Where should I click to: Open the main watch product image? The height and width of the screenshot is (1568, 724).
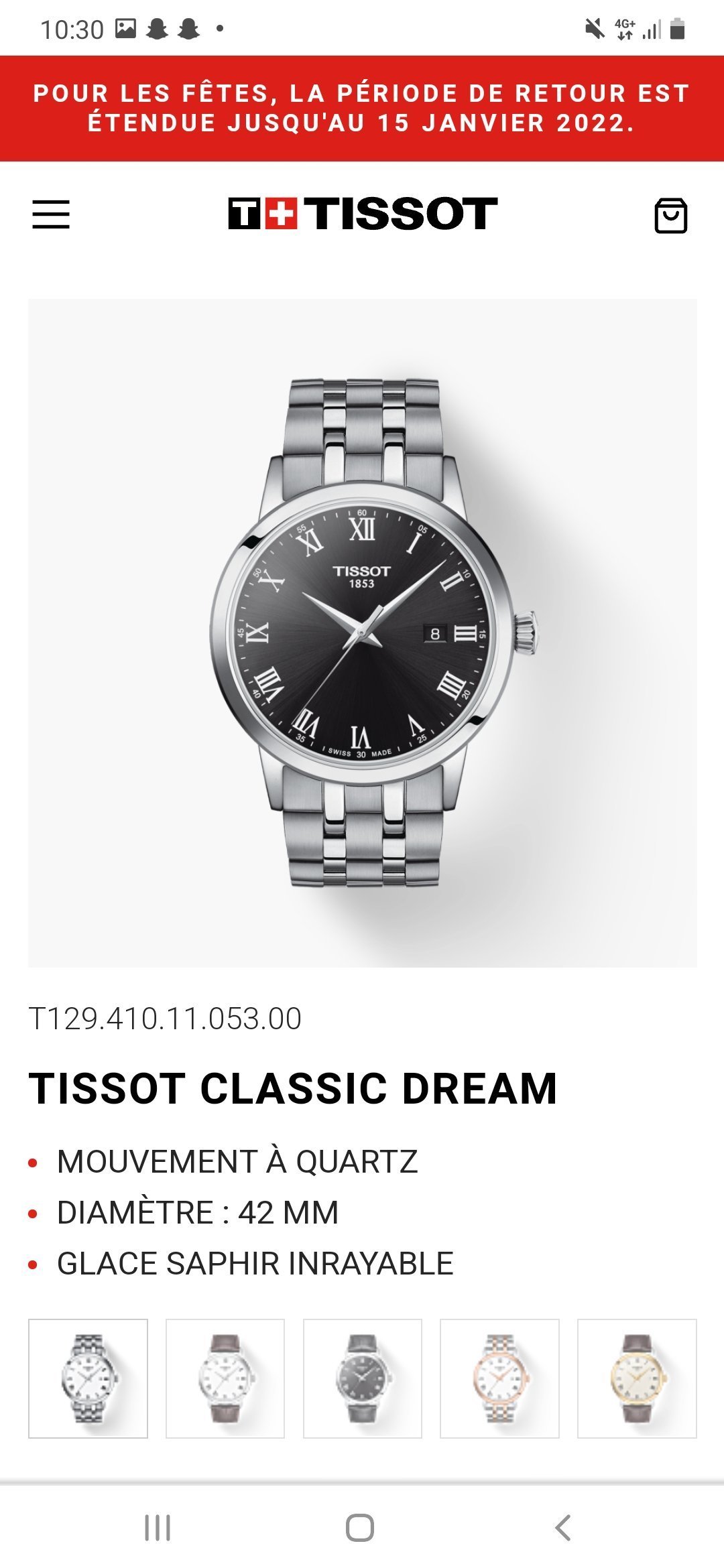tap(363, 633)
